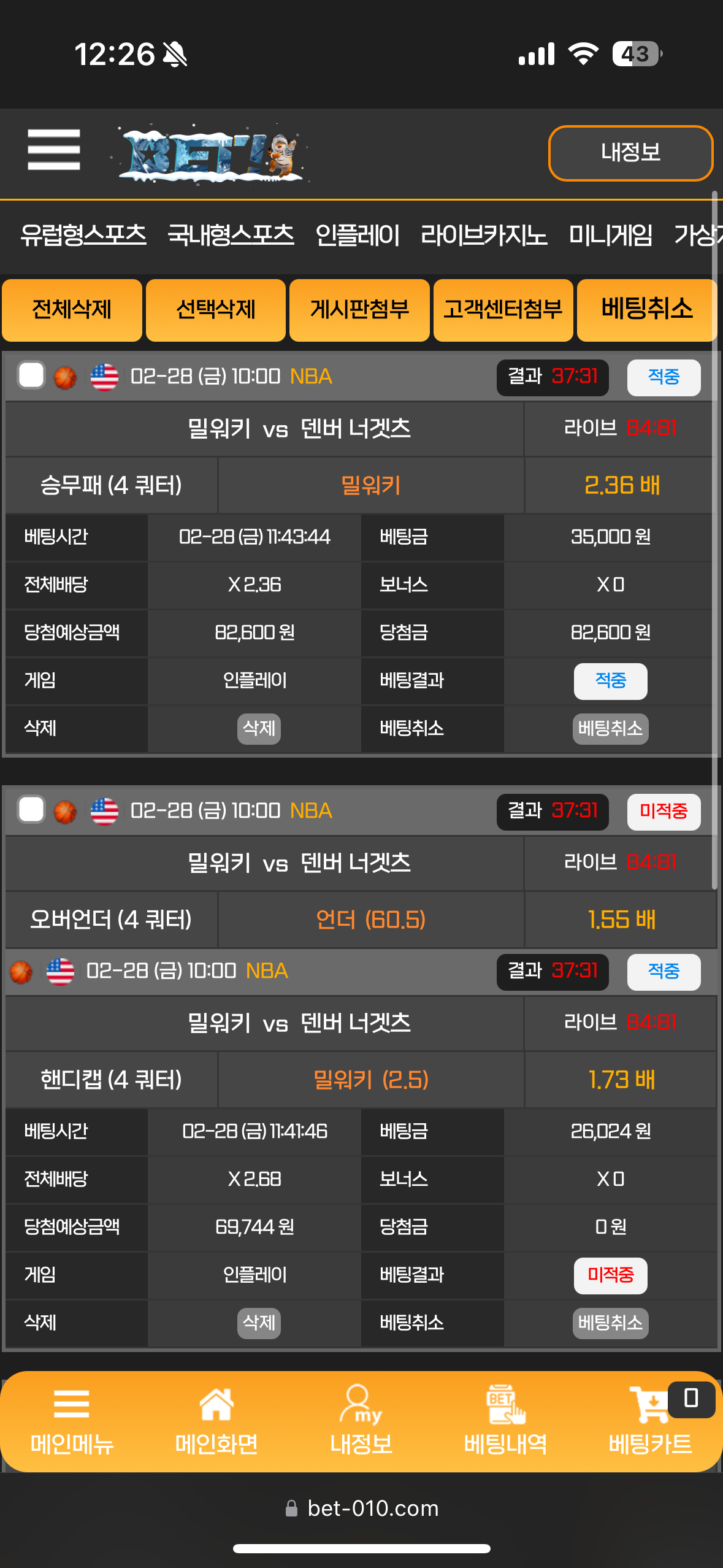Screen dimensions: 723x1568
Task: Tap the 내정보 button in header
Action: click(x=630, y=153)
